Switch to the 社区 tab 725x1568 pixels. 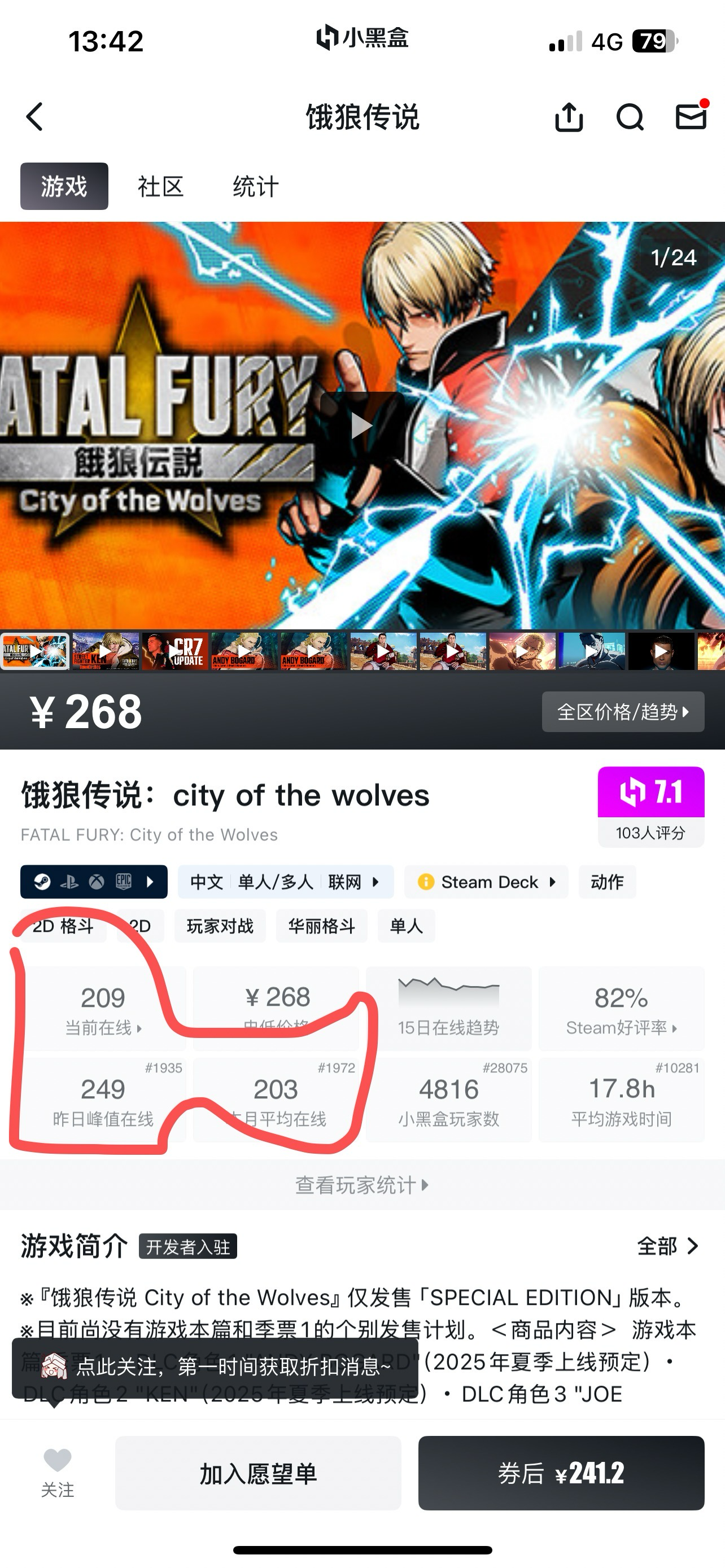tap(160, 186)
